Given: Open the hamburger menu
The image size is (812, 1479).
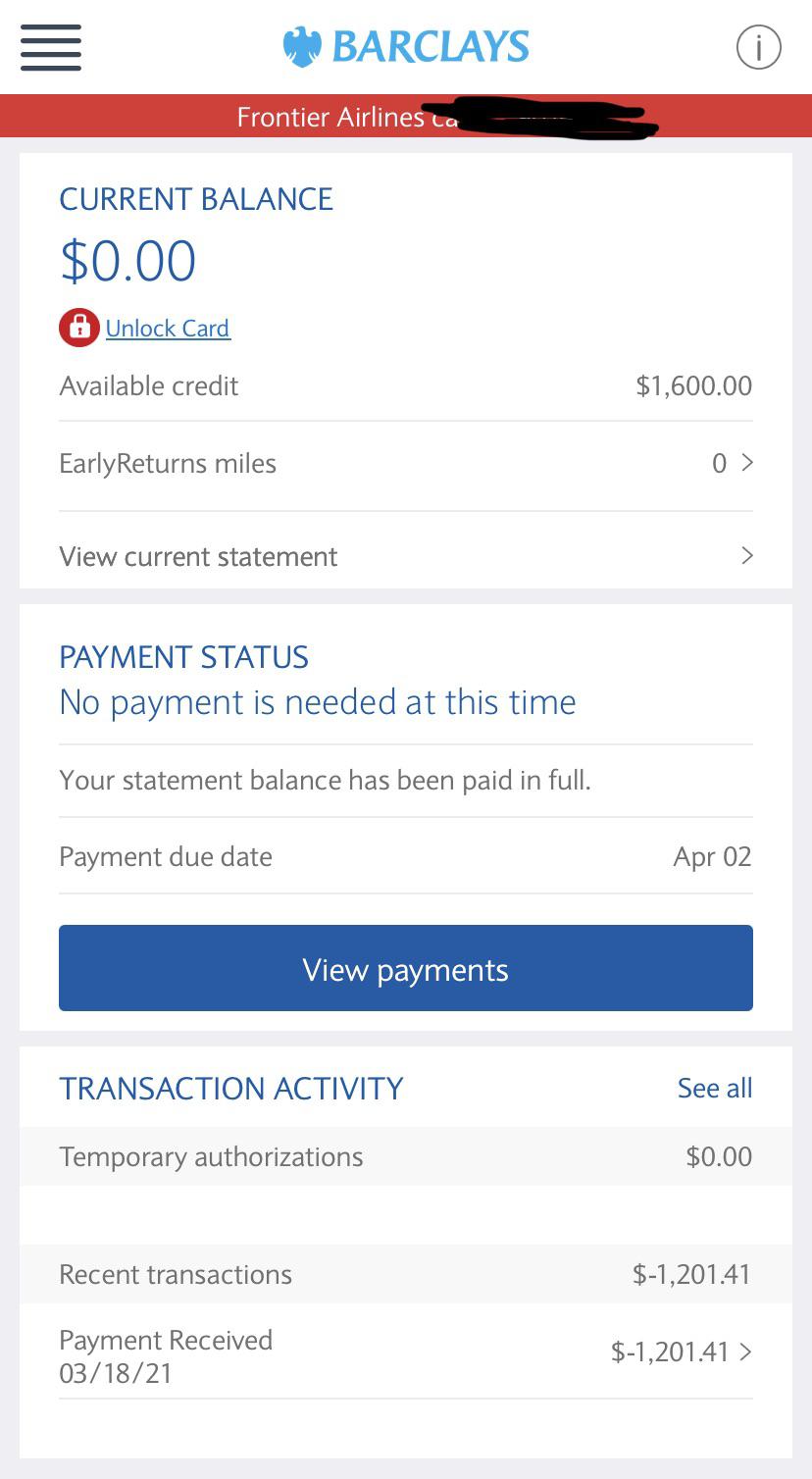Looking at the screenshot, I should point(51,47).
